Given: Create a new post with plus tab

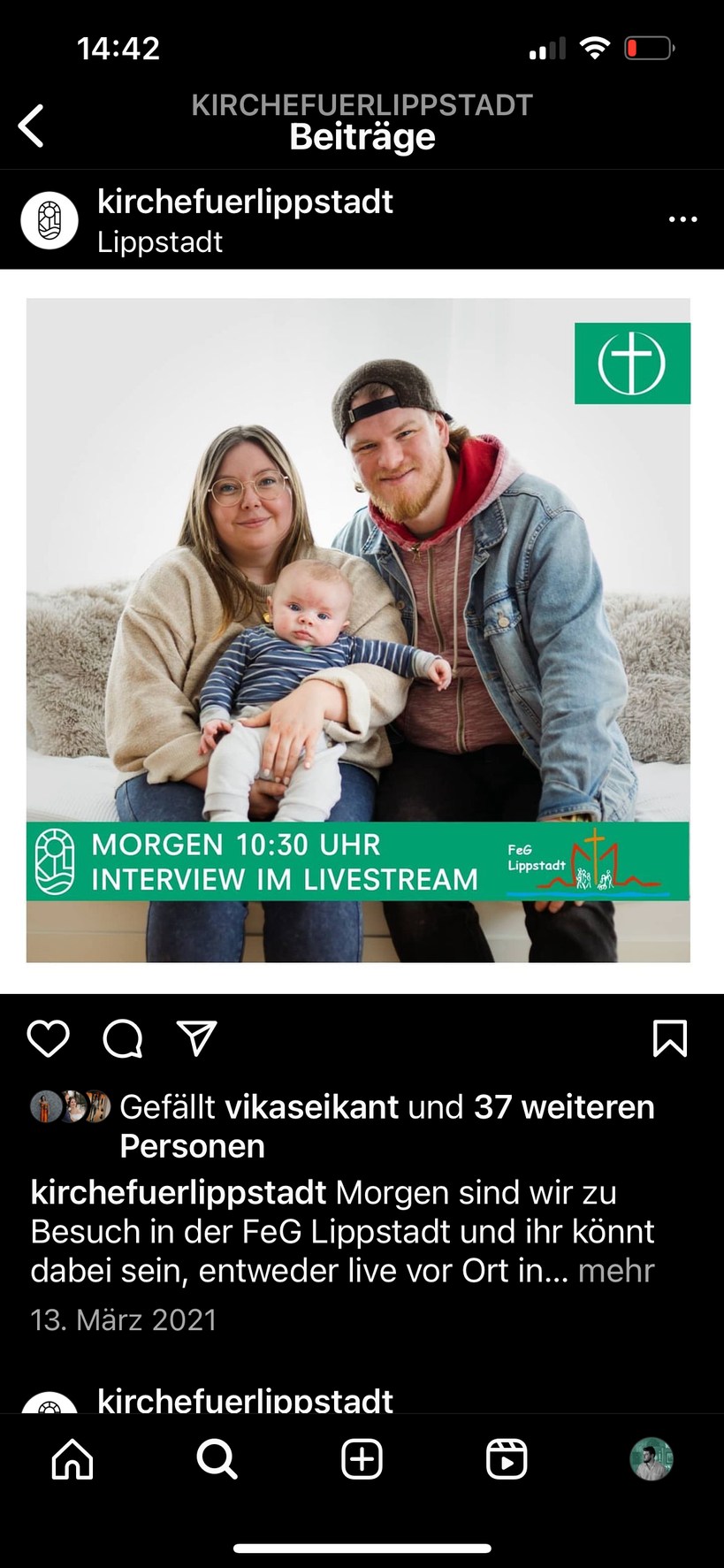Looking at the screenshot, I should 362,1459.
